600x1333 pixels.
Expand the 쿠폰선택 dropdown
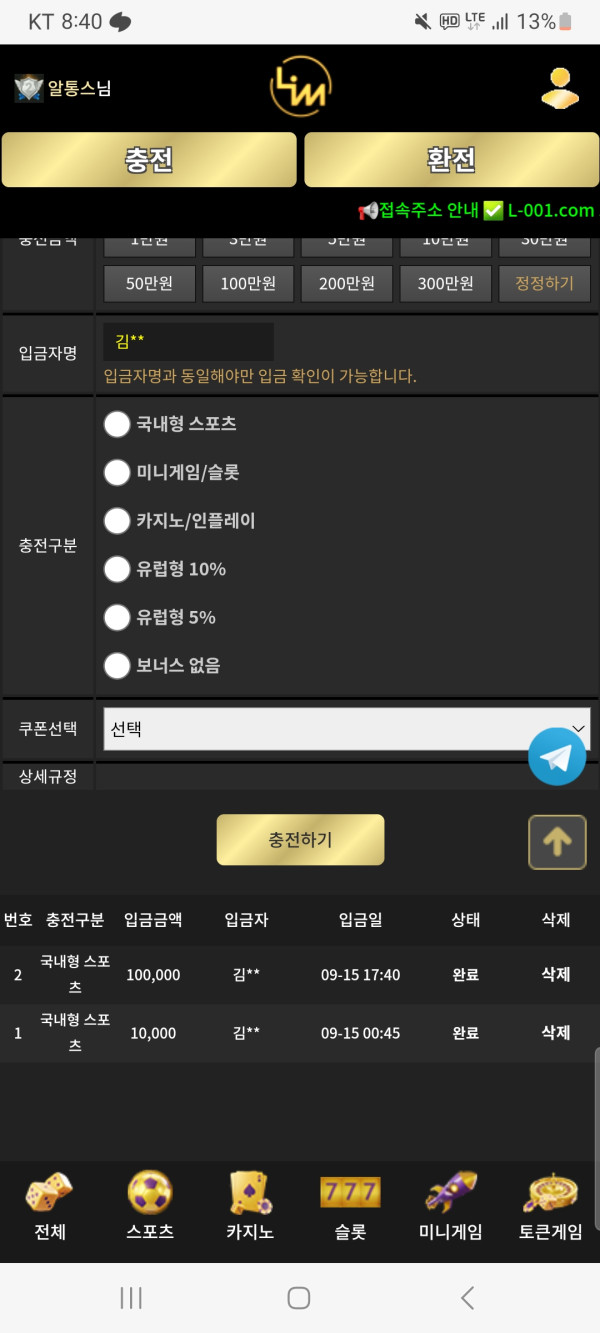tap(346, 729)
